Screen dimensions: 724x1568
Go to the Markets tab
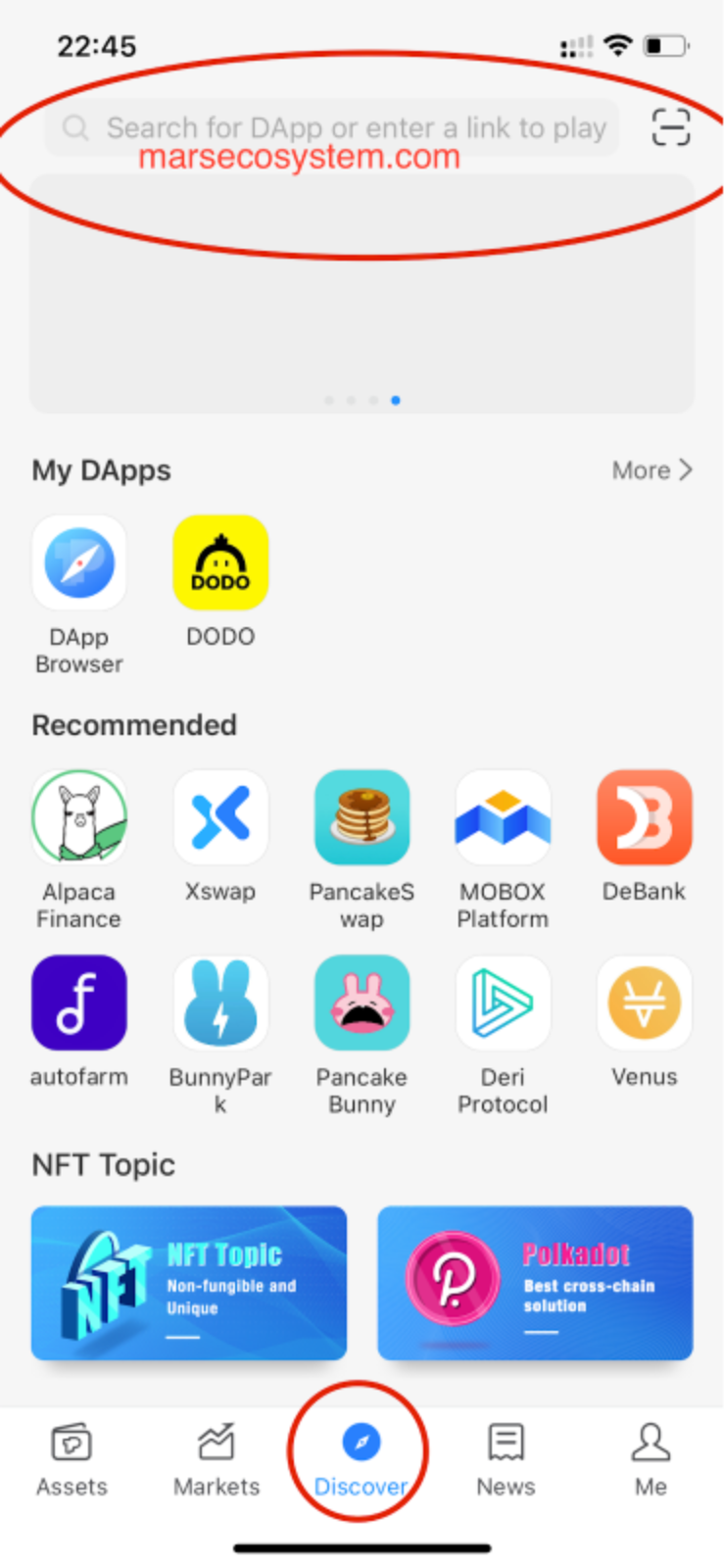pos(217,1460)
